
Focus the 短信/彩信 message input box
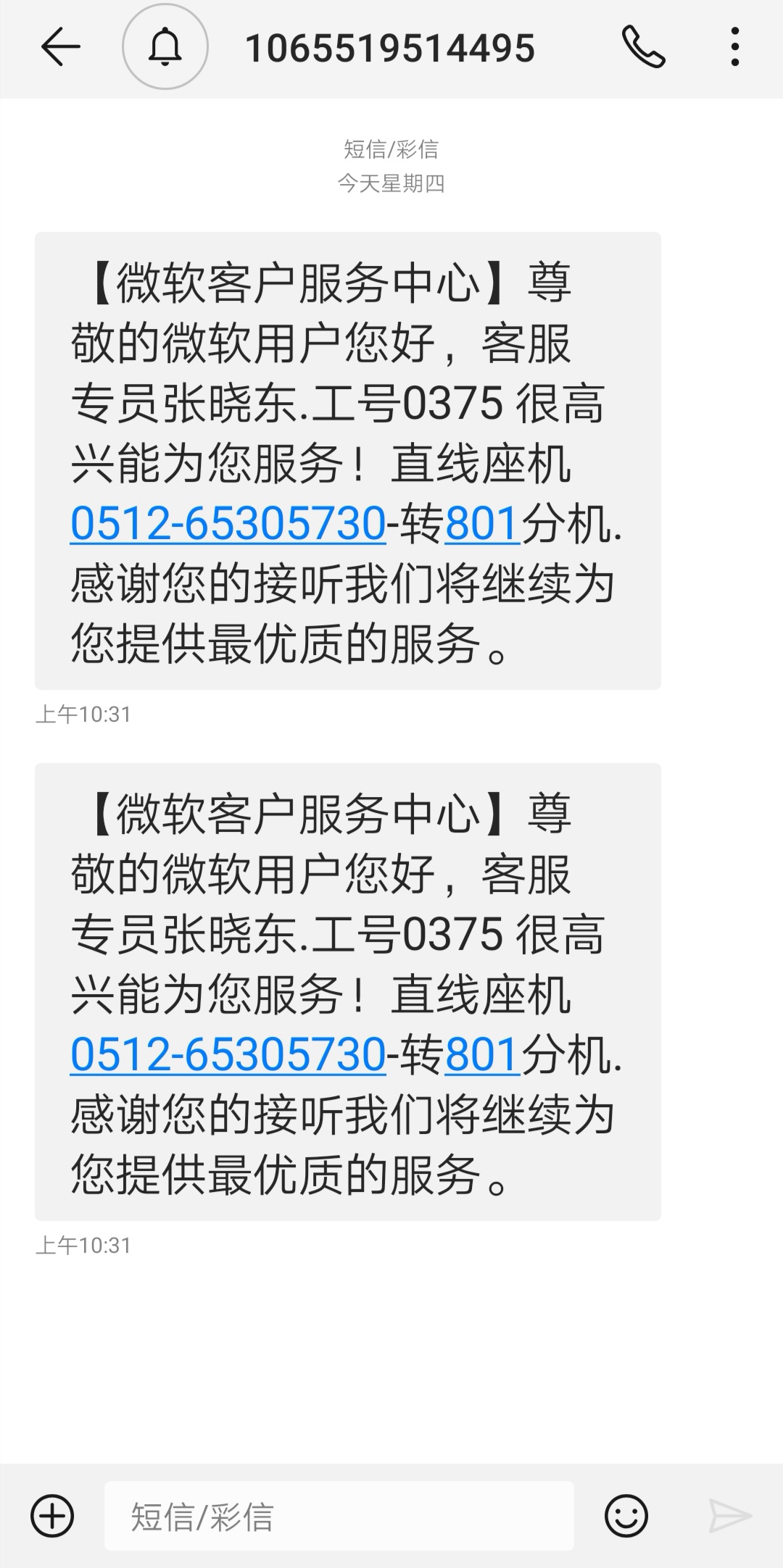tap(339, 1516)
